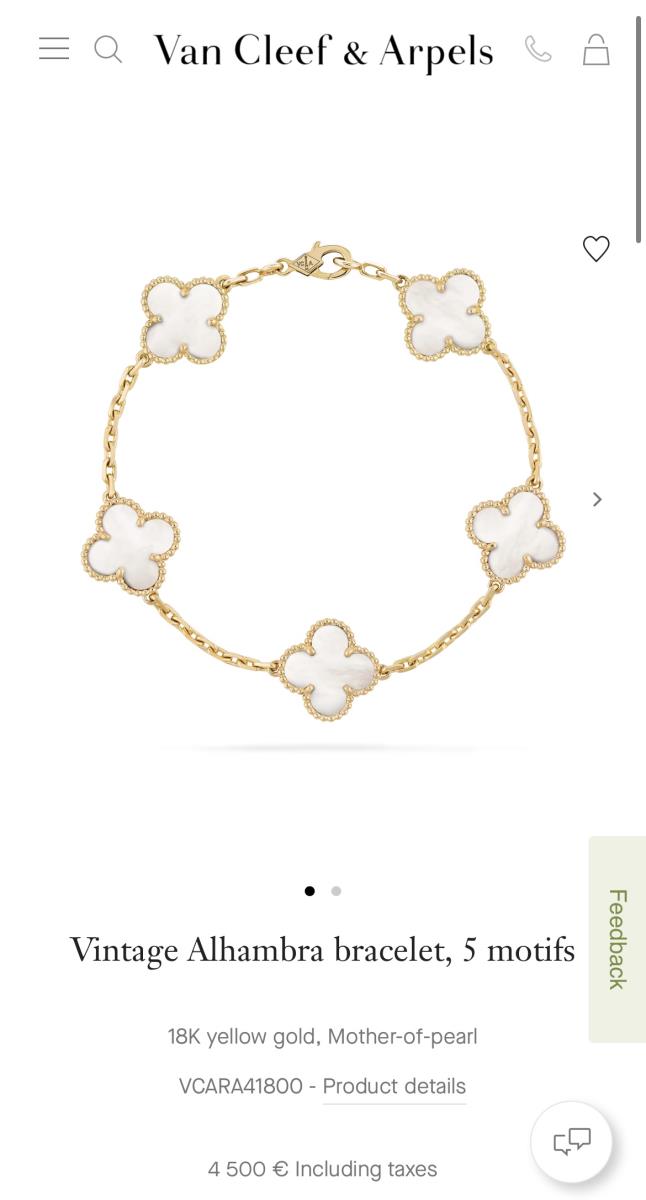Screen dimensions: 646x1200
Task: Open the hamburger menu
Action: coord(54,49)
